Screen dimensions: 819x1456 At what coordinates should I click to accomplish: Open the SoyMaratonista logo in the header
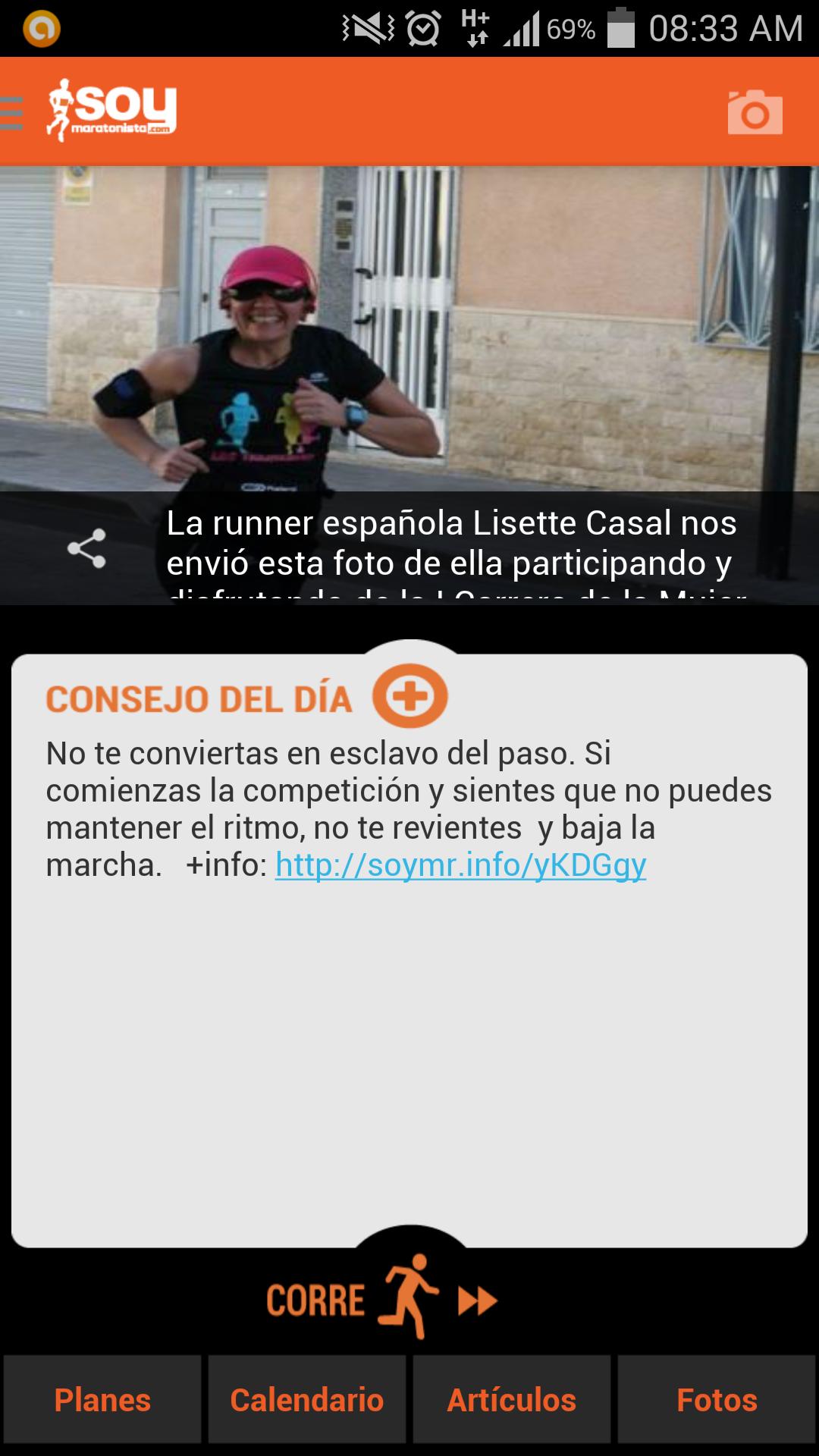point(114,110)
